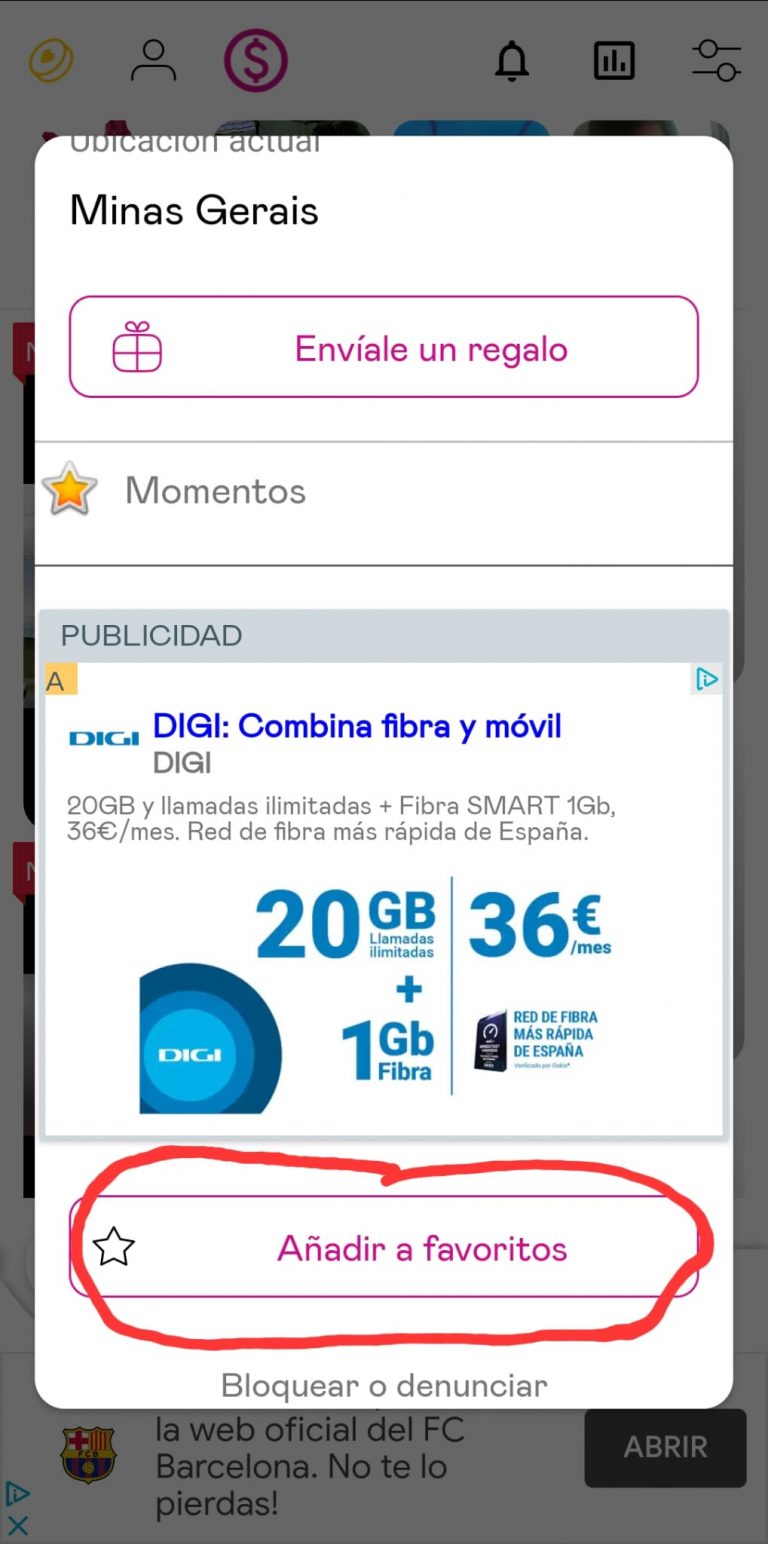Tap Bloquear o denunciar link
The image size is (768, 1544).
pyautogui.click(x=383, y=1386)
